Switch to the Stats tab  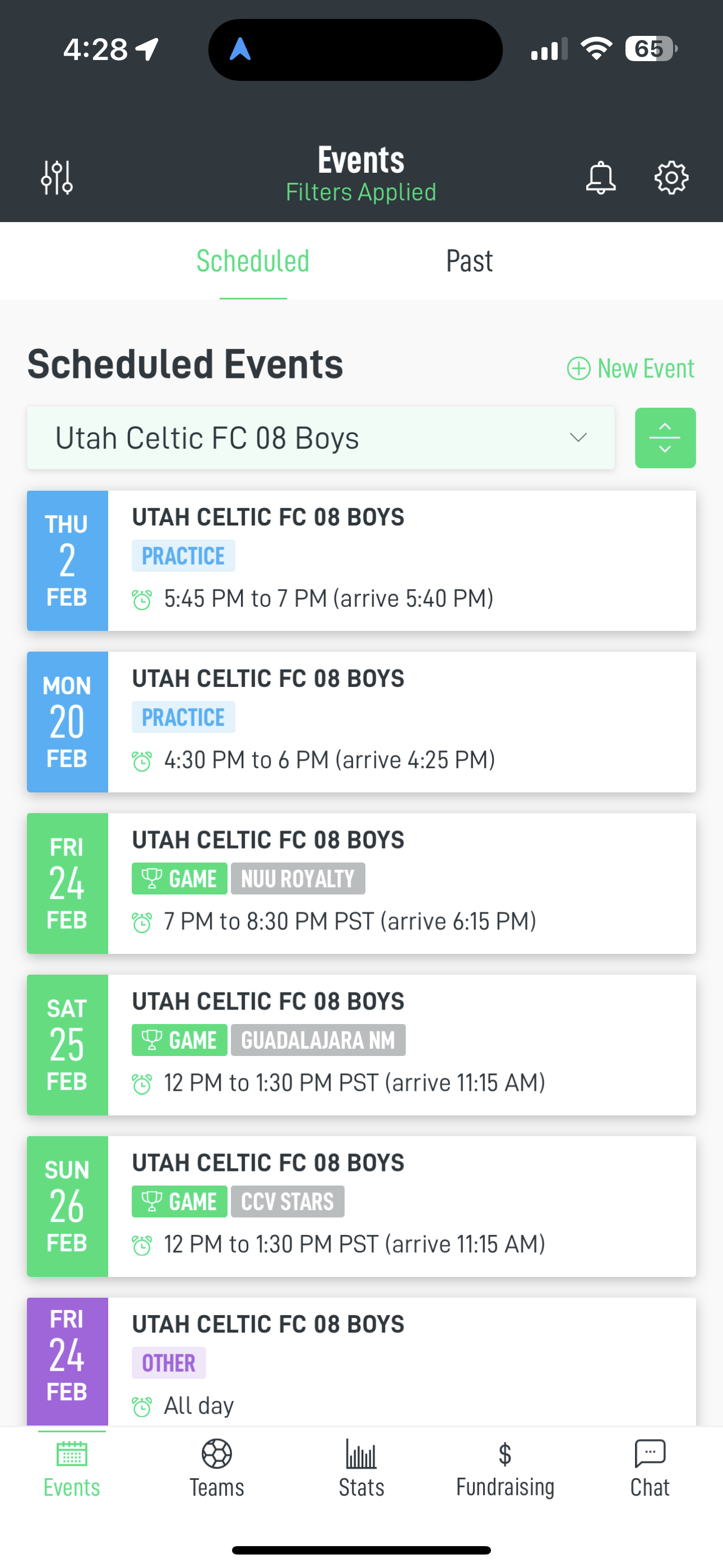(x=361, y=1468)
